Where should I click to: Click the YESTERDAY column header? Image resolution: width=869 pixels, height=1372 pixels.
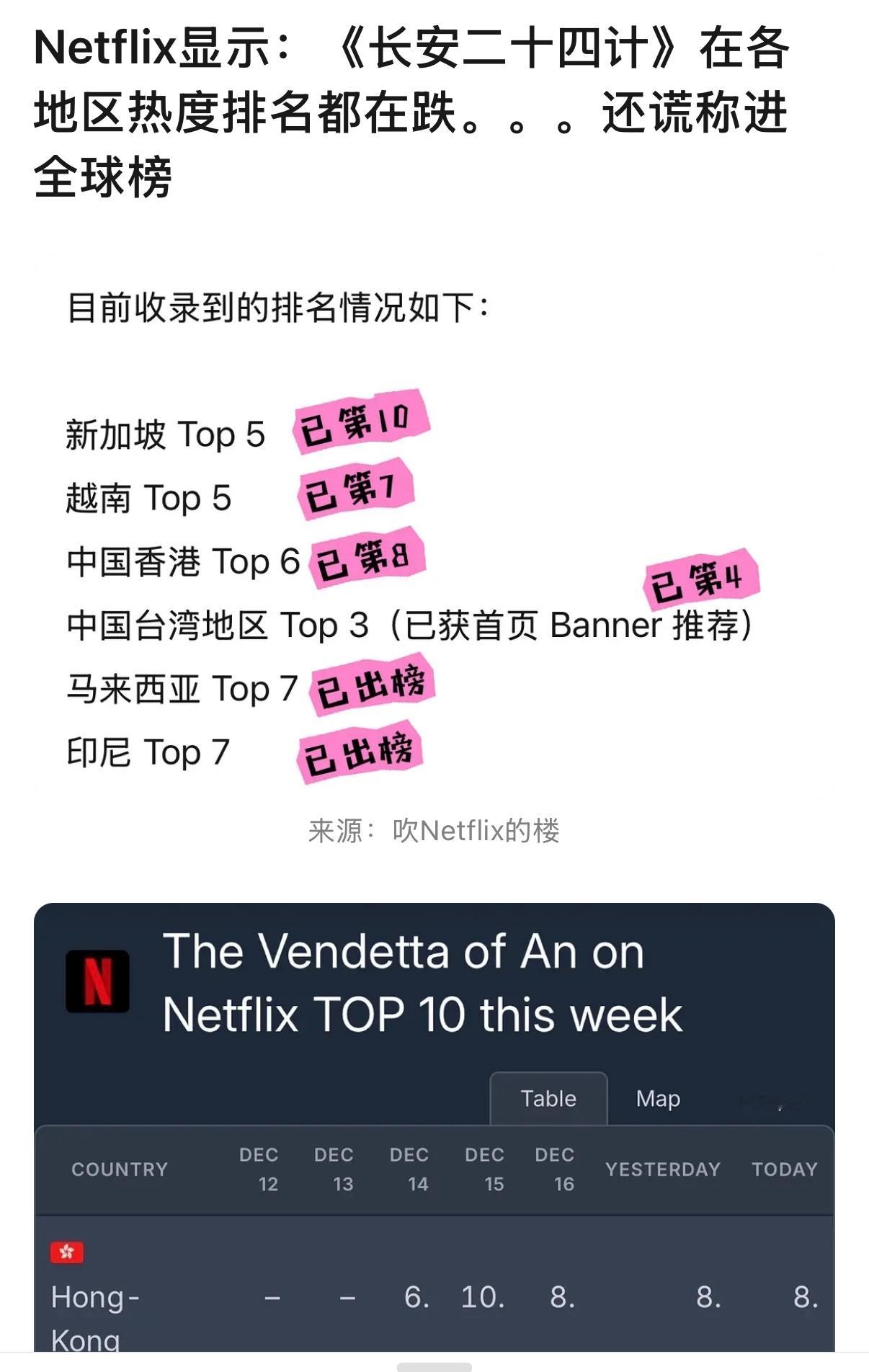[x=664, y=1170]
